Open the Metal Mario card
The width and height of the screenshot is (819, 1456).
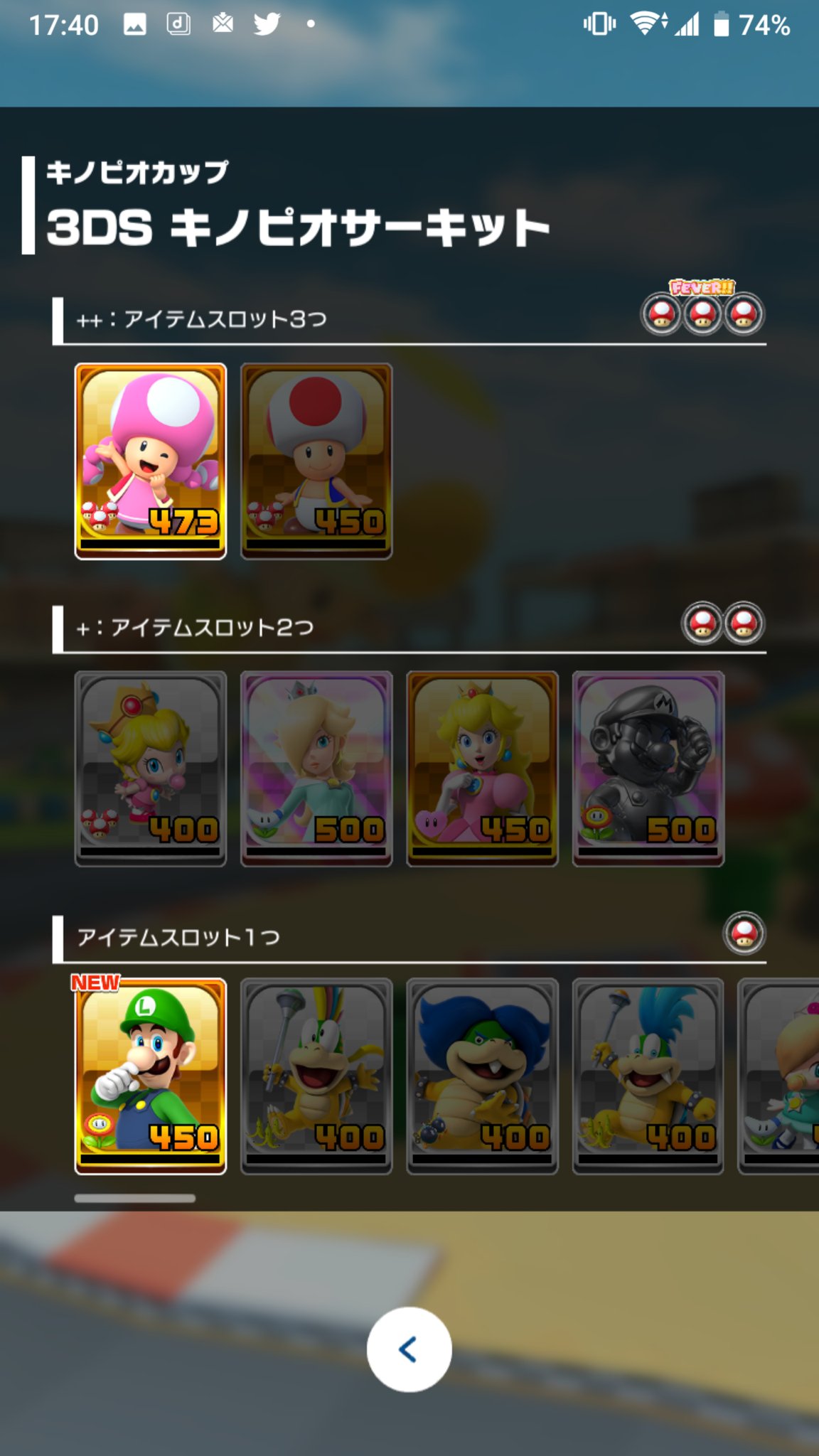(648, 768)
